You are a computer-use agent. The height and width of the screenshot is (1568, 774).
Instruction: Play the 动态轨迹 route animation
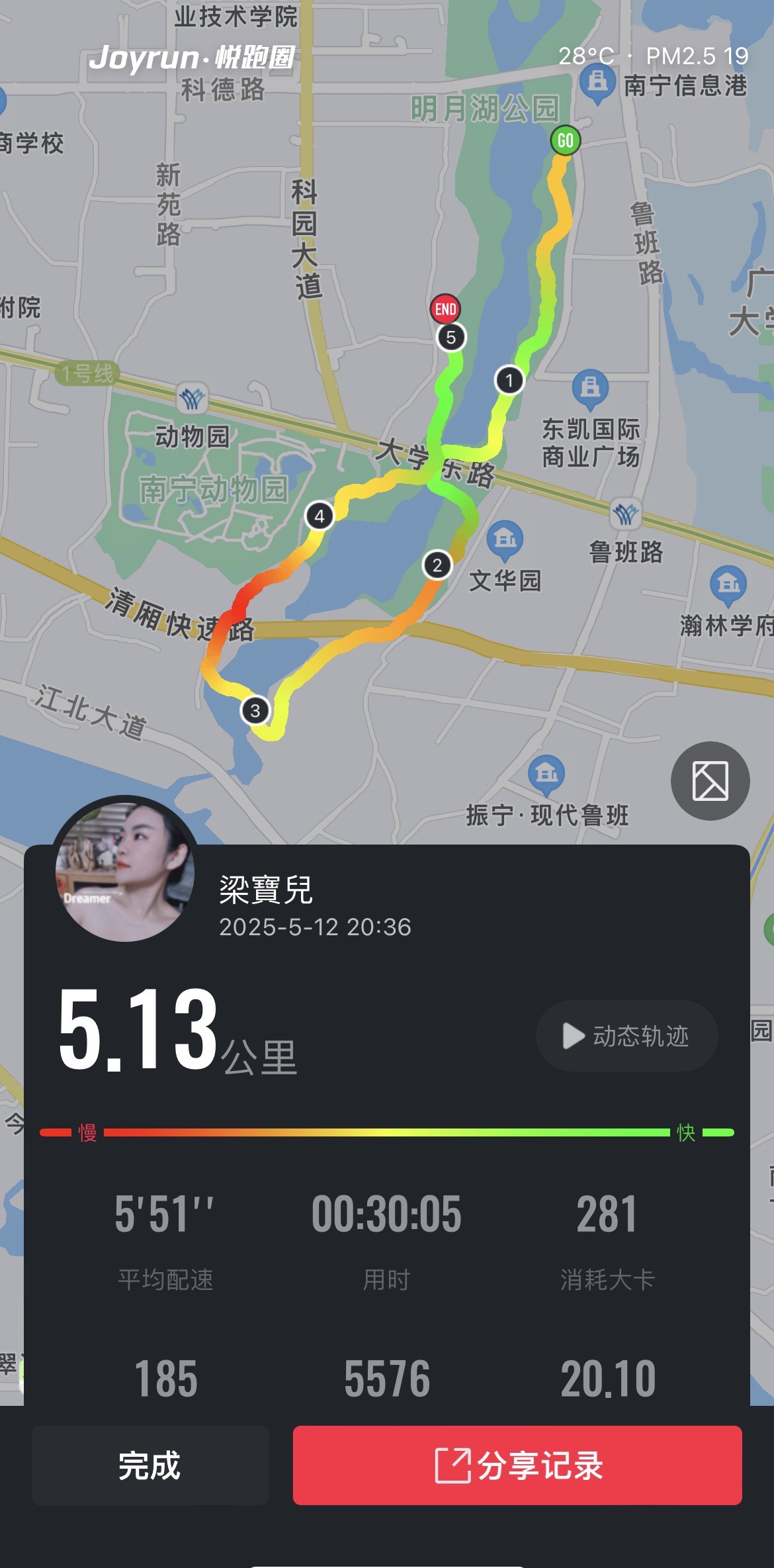tap(626, 1036)
